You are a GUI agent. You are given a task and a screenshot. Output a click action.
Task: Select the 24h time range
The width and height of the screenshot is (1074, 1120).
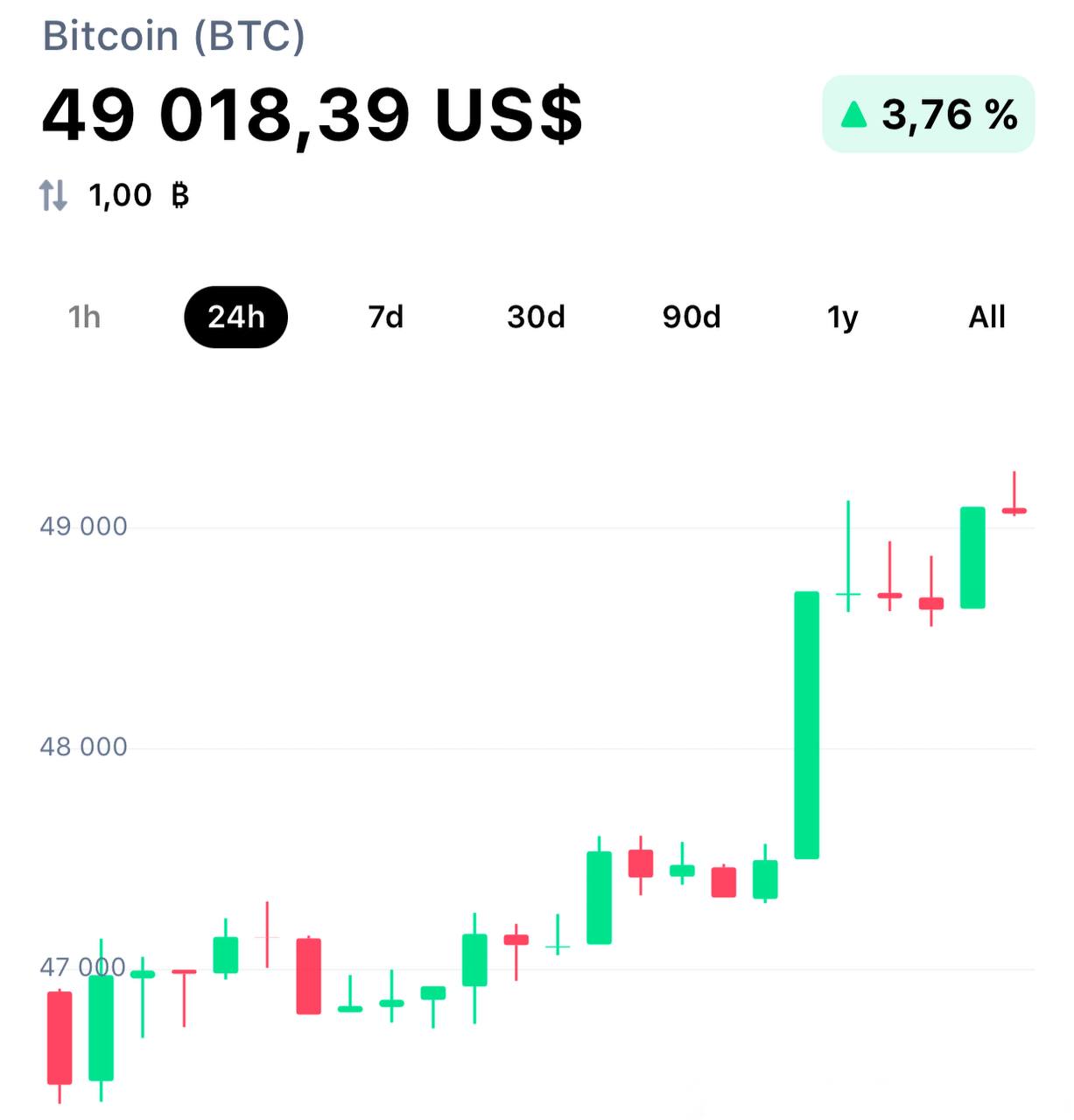235,317
